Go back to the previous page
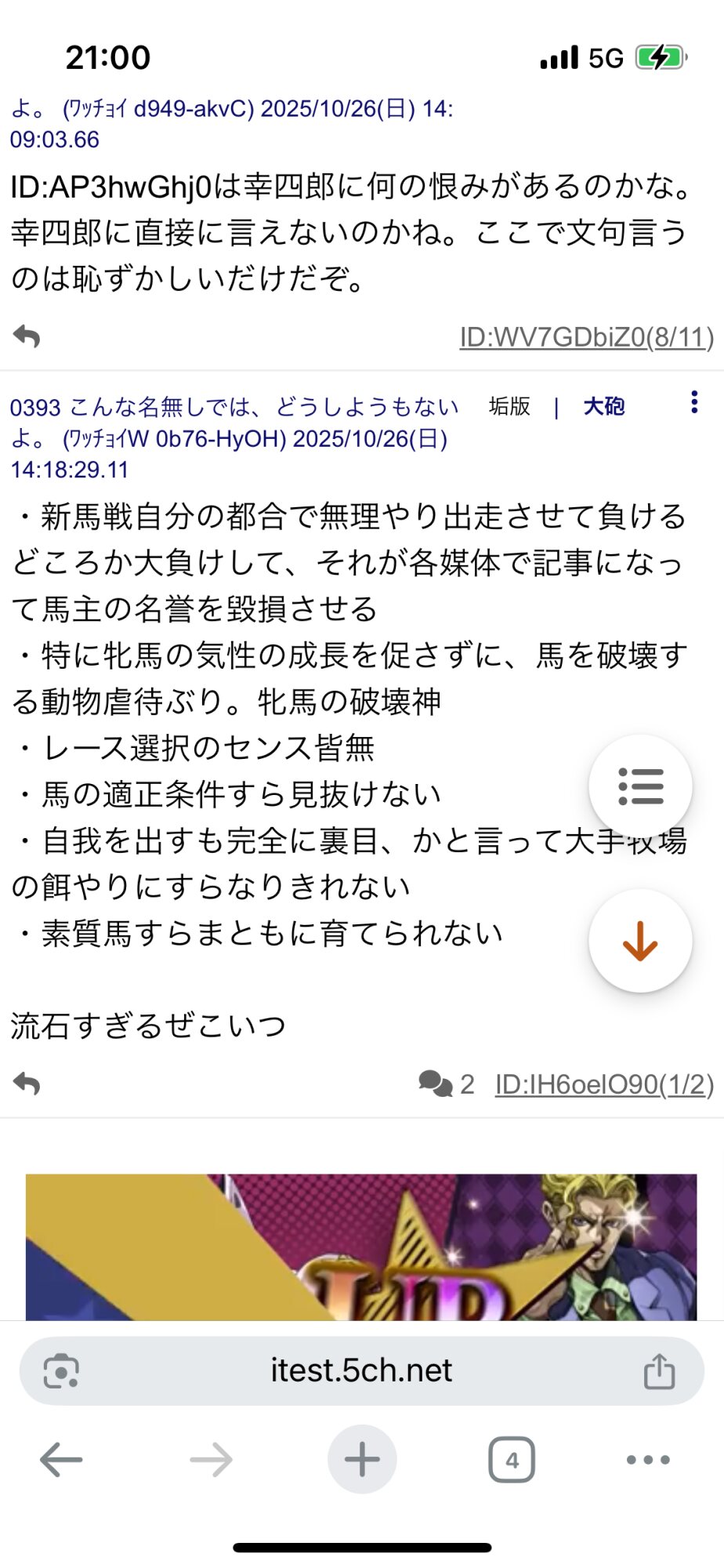 [61, 1460]
